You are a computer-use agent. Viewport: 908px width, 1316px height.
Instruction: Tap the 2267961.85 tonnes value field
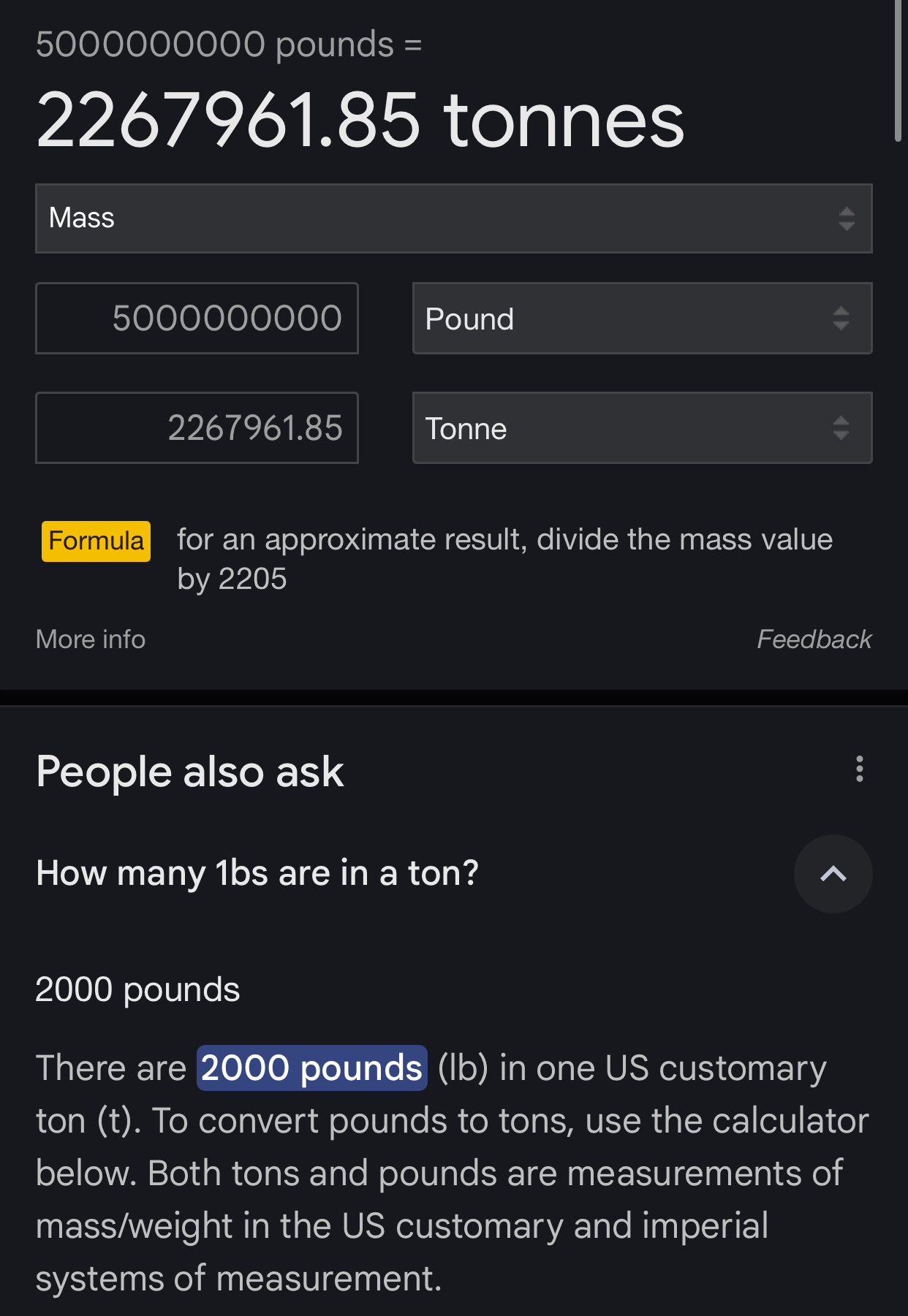[x=197, y=428]
